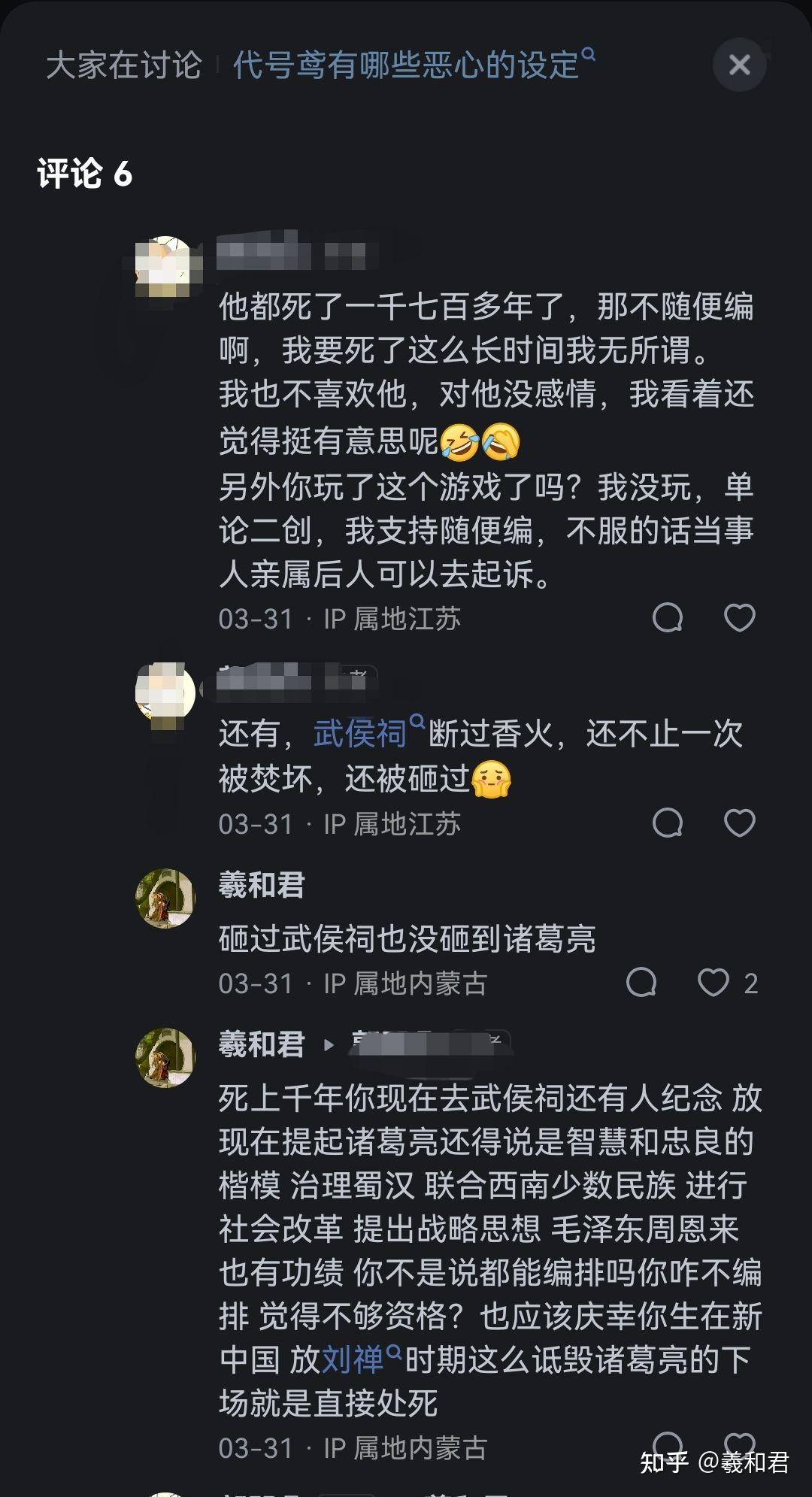Like the comment about 武侯祠断过香火
Image resolution: width=812 pixels, height=1497 pixels.
coord(739,823)
